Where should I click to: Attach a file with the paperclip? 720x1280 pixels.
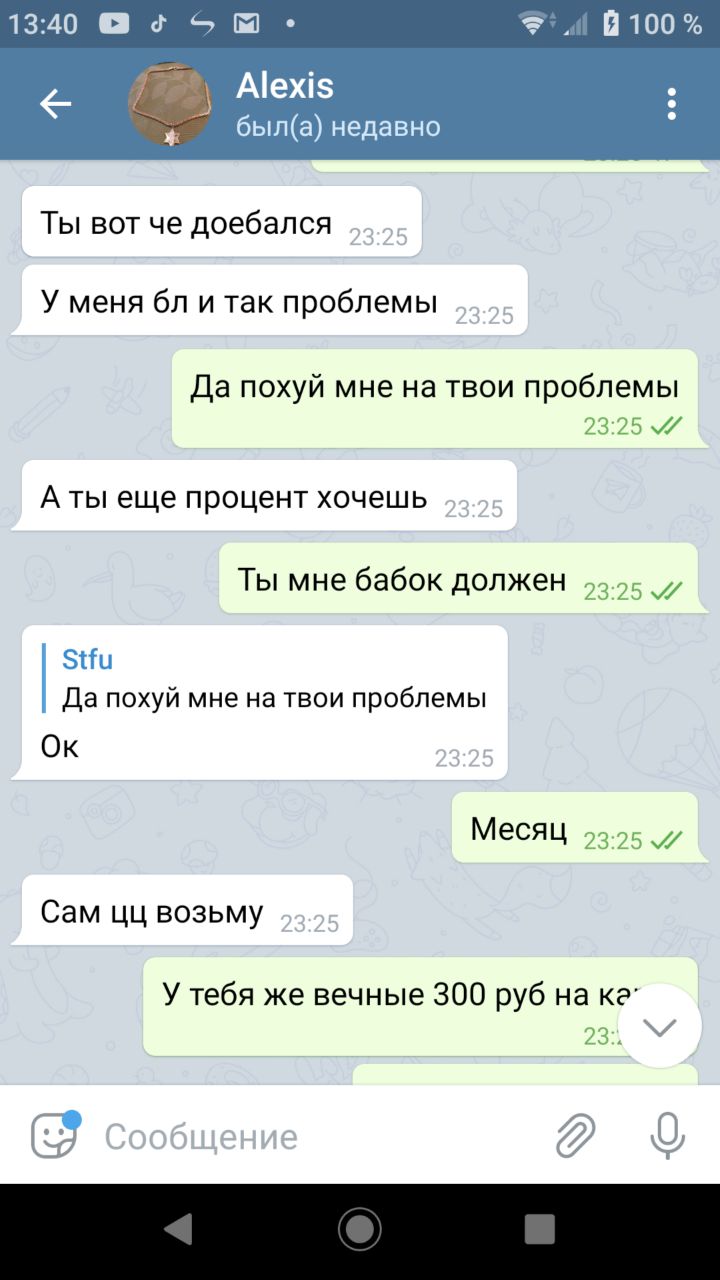[x=576, y=1136]
